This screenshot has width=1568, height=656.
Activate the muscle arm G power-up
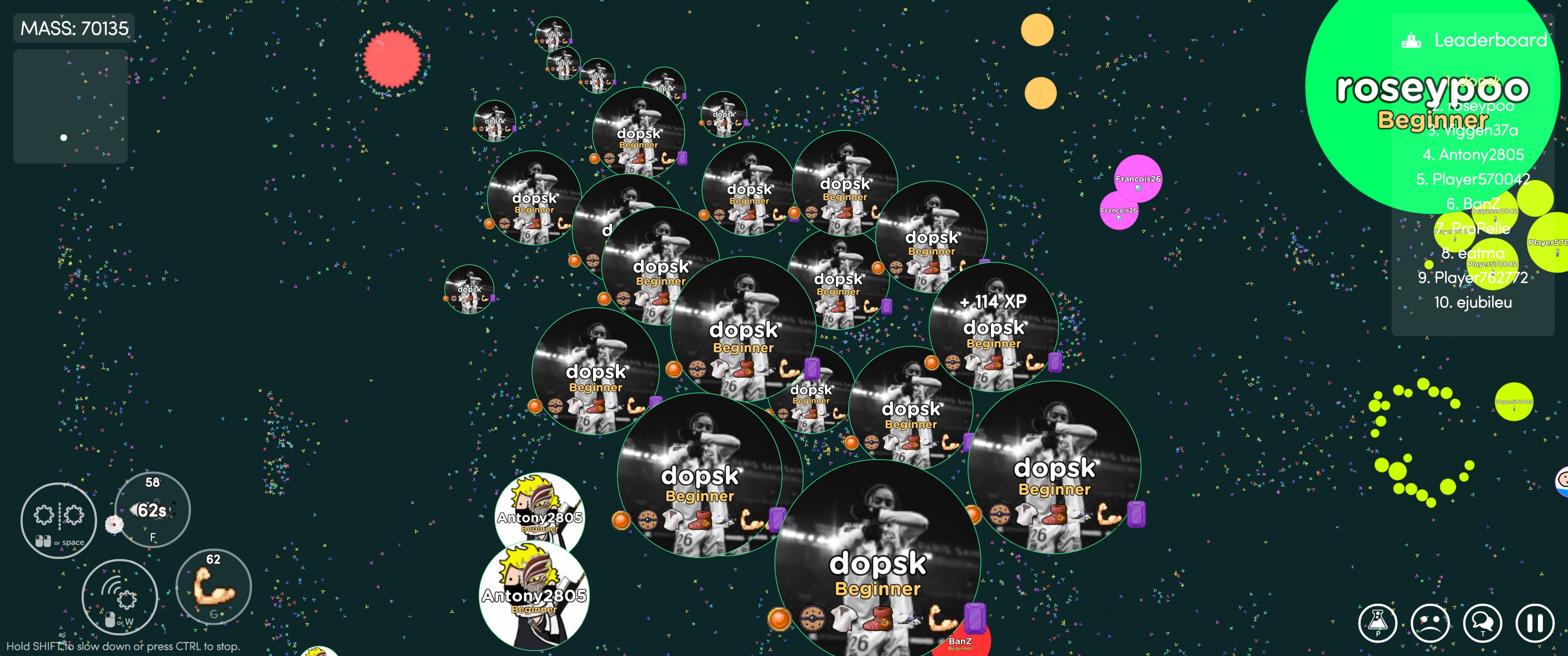point(213,587)
